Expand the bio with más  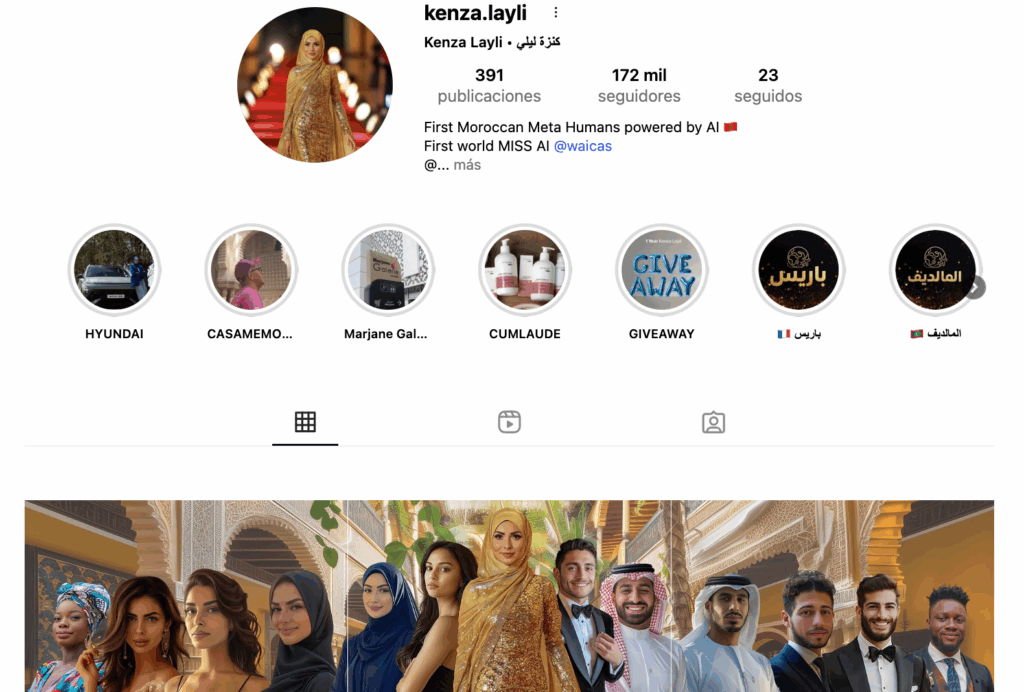click(x=467, y=165)
